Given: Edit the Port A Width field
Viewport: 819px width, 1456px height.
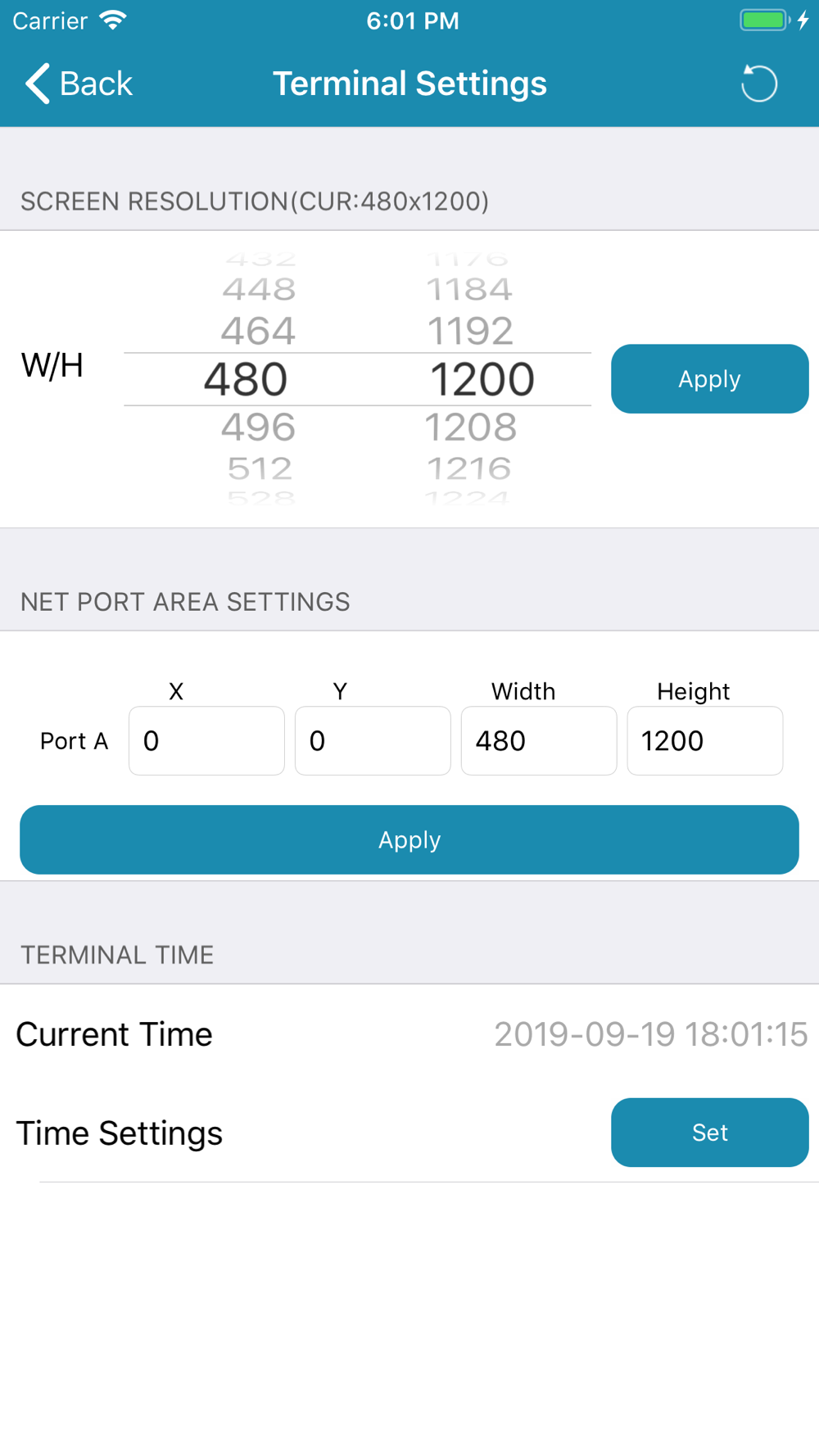Looking at the screenshot, I should [x=539, y=741].
